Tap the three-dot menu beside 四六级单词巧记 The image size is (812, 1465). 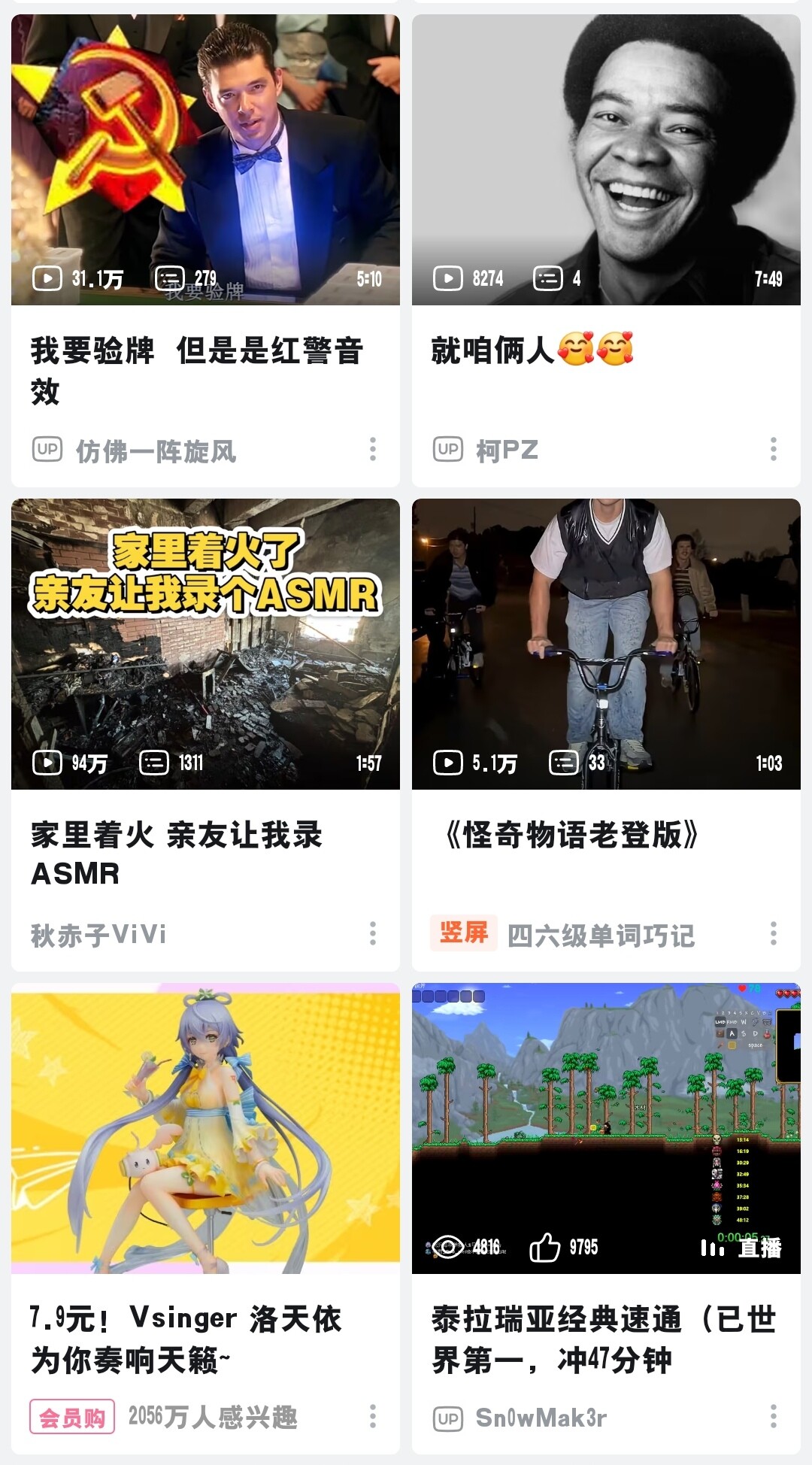tap(774, 934)
